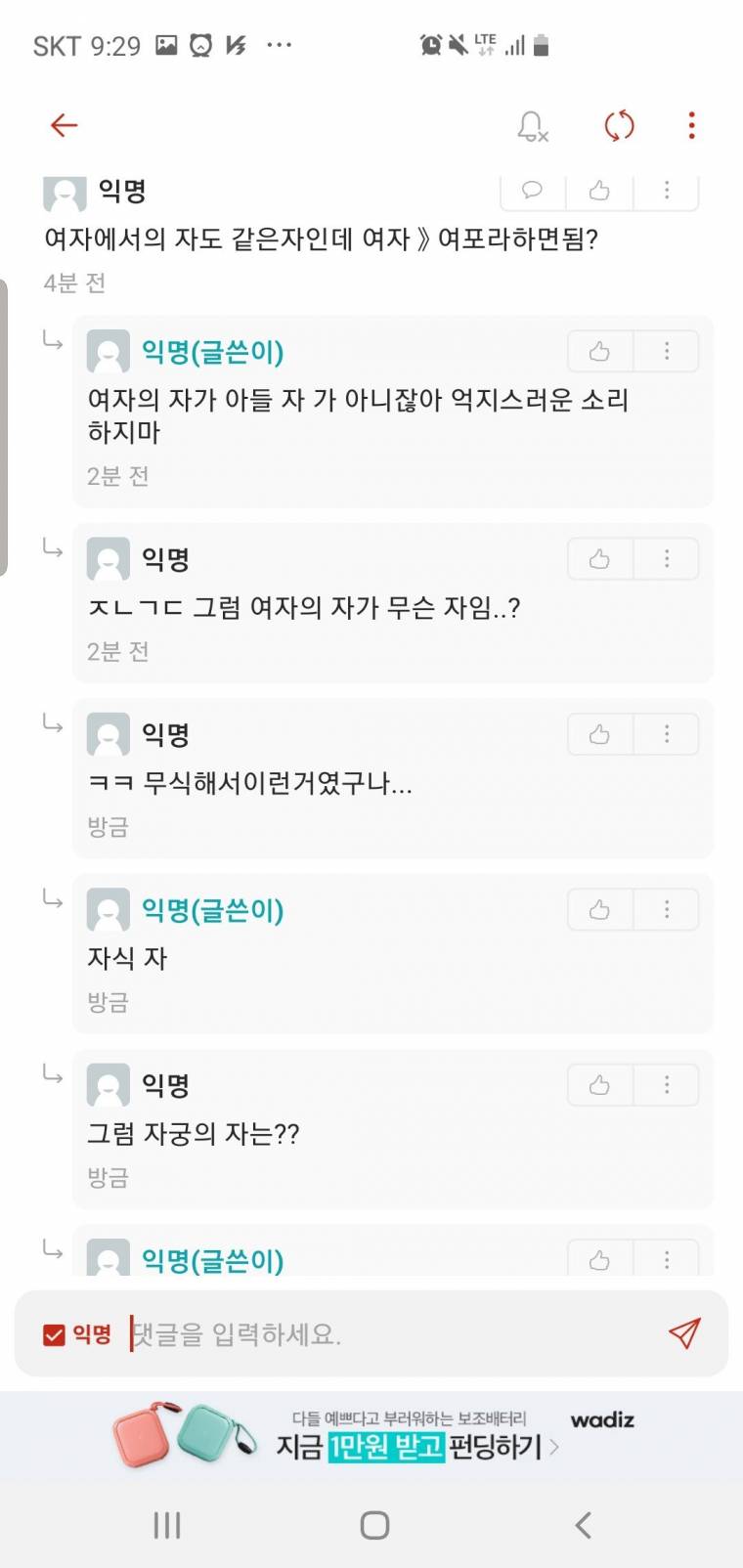Uncheck the 익명 anonymous checkbox
Screen dimensions: 743x1568
click(x=55, y=1334)
